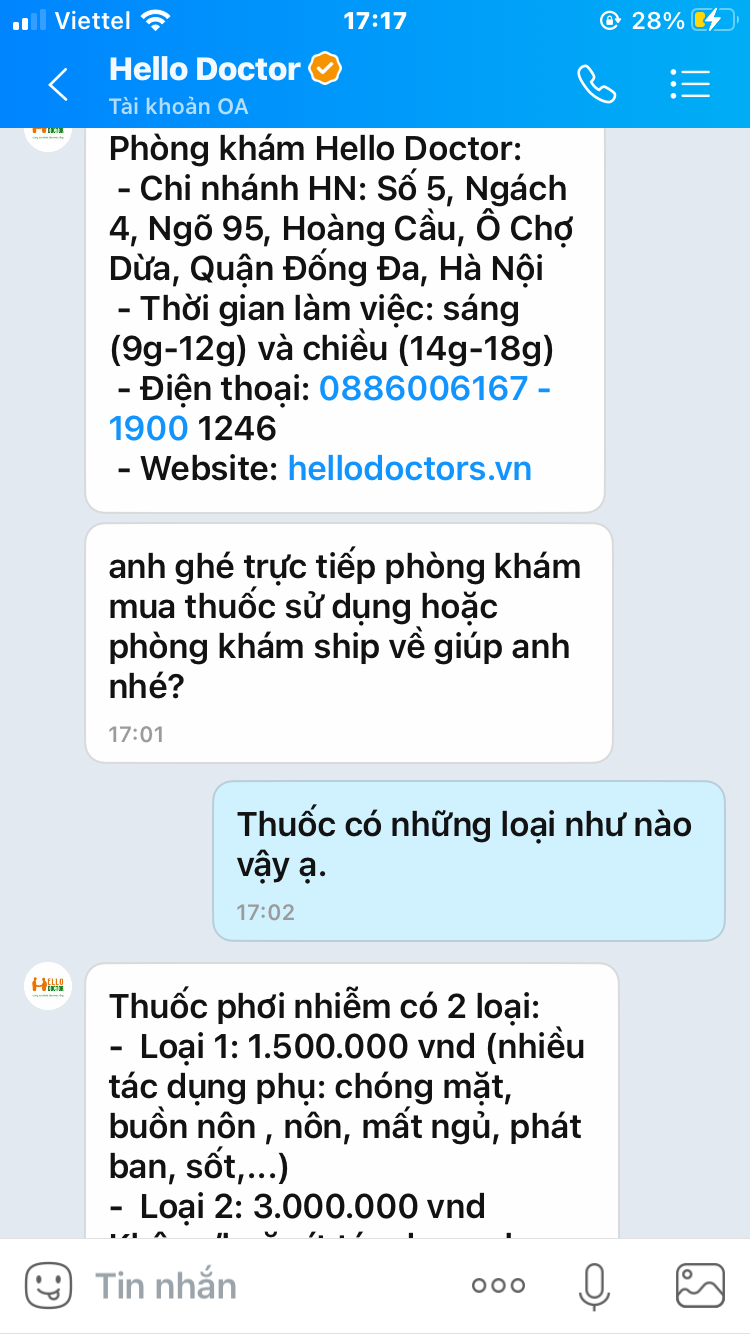Viewport: 750px width, 1334px height.
Task: Focus the Tin nhắn message field
Action: click(260, 1285)
